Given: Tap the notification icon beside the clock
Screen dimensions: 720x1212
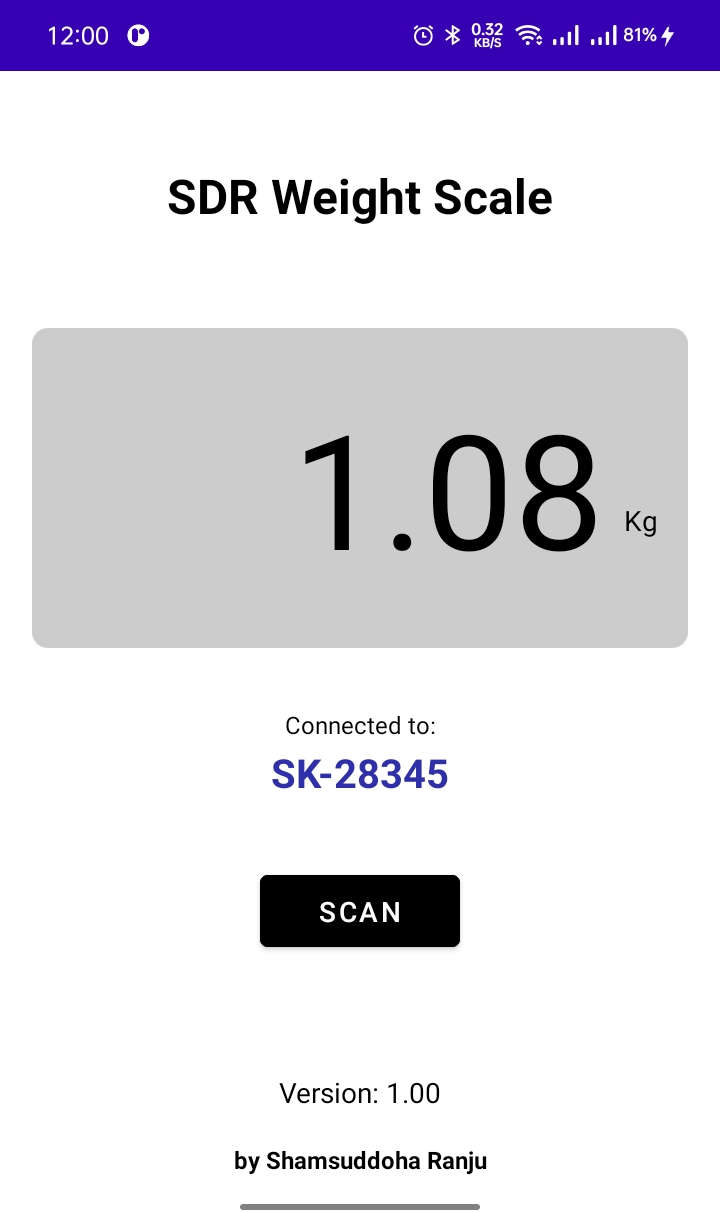Looking at the screenshot, I should point(138,35).
